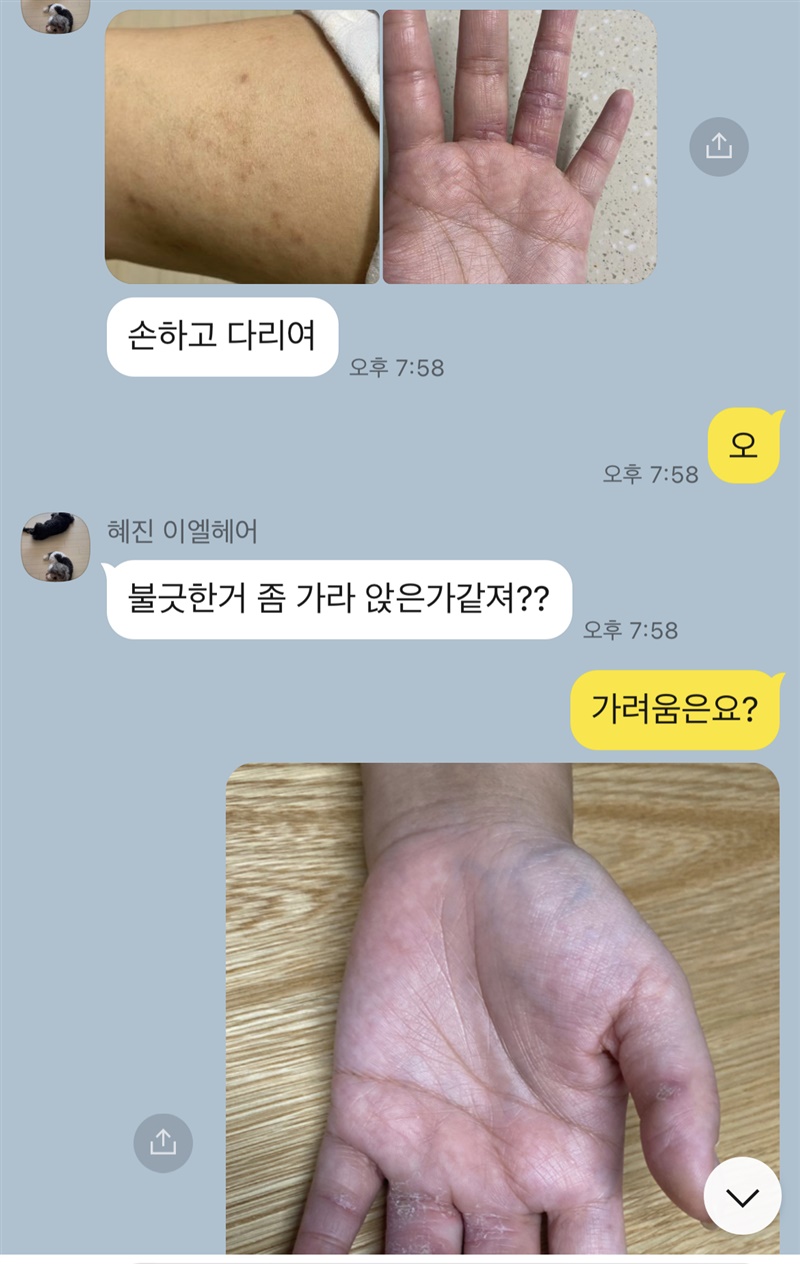Open 혜진 이엘헤어's profile picture
Viewport: 800px width, 1264px height.
[56, 547]
